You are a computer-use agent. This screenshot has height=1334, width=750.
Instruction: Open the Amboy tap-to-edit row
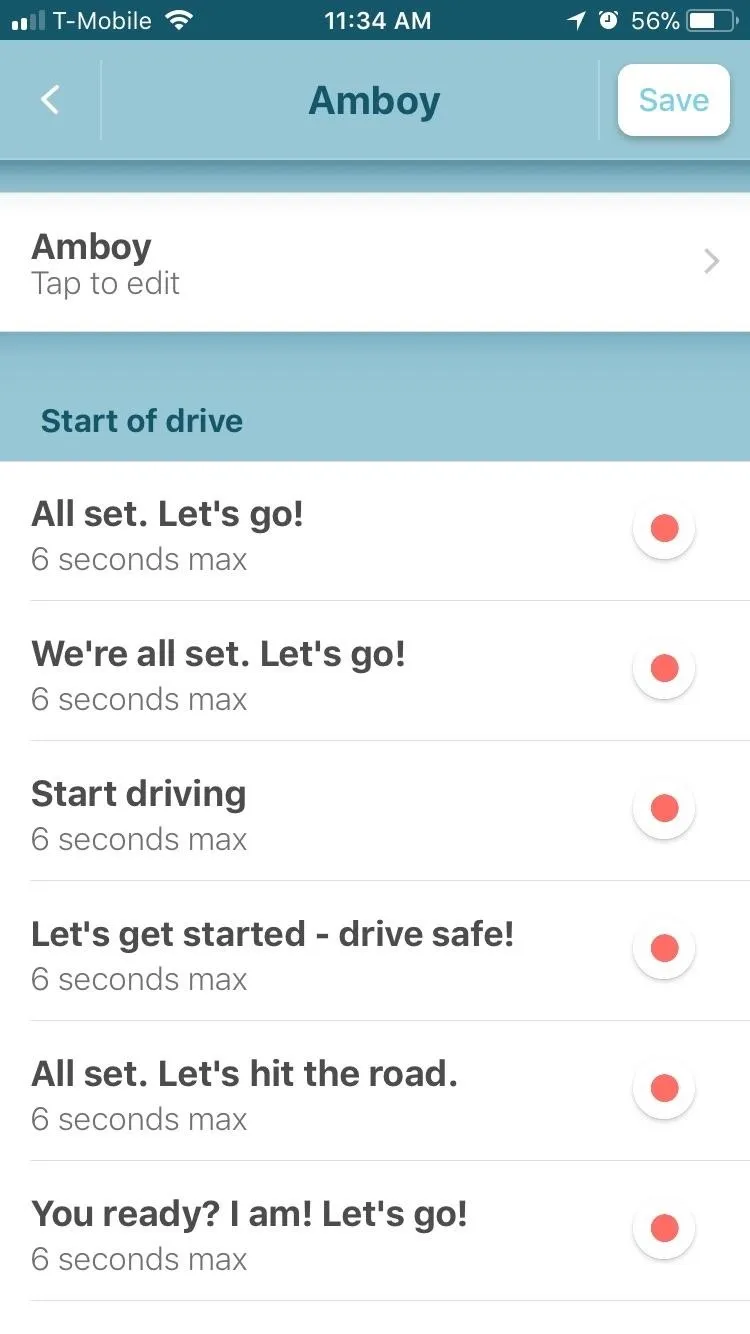(375, 262)
